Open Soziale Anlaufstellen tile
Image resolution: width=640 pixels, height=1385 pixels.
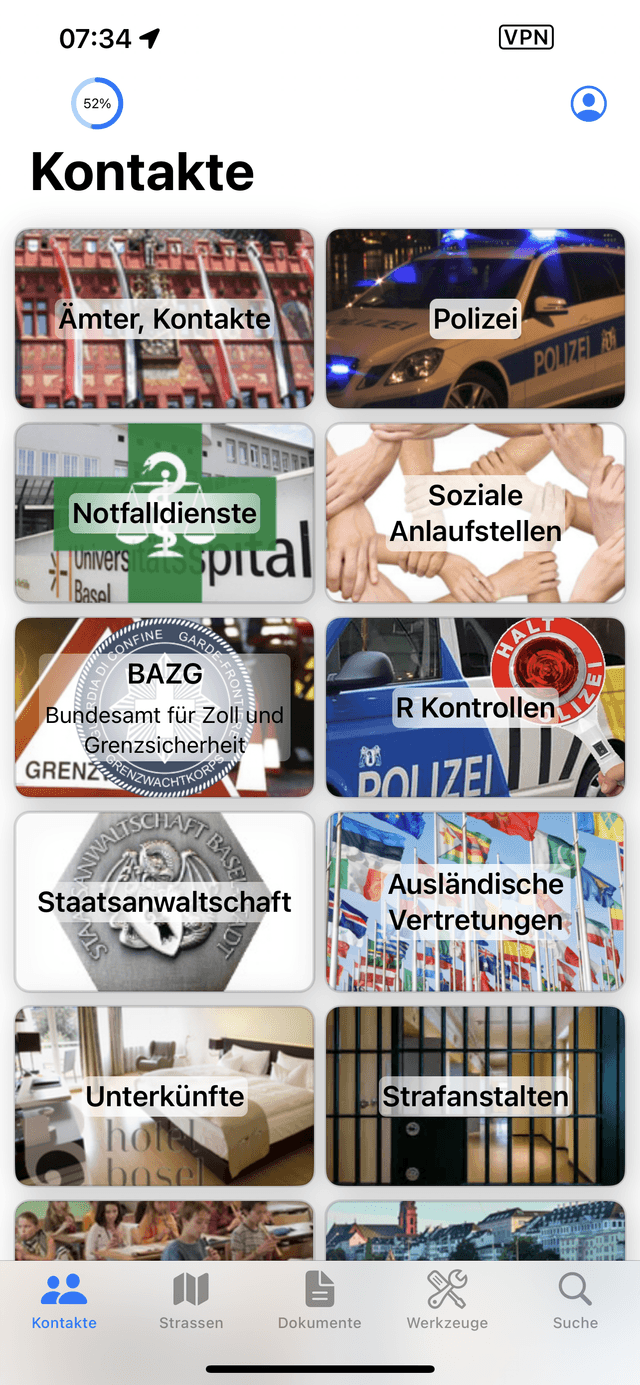tap(475, 513)
